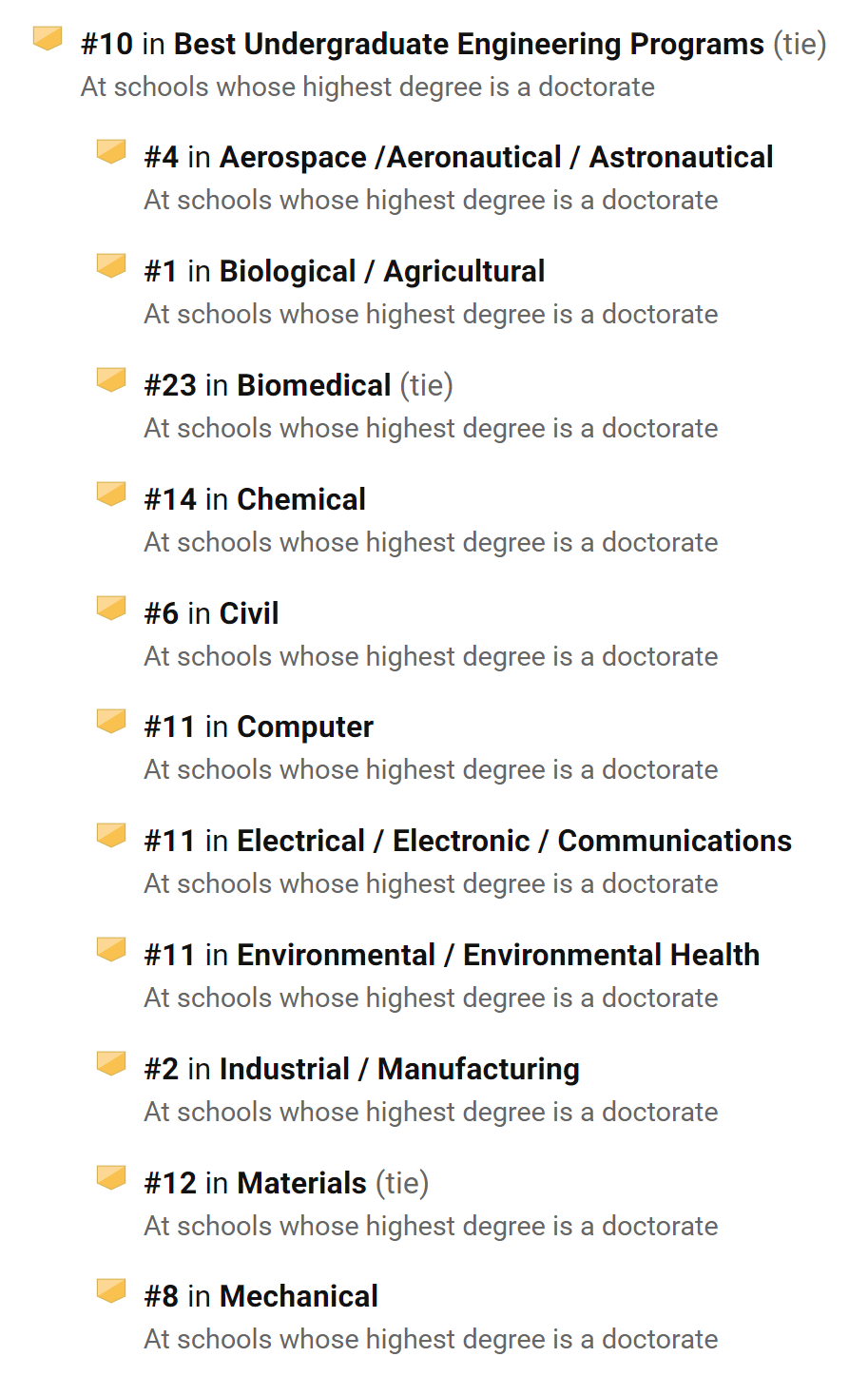Image resolution: width=868 pixels, height=1376 pixels.
Task: Select the Biomedical ranking link
Action: (313, 386)
